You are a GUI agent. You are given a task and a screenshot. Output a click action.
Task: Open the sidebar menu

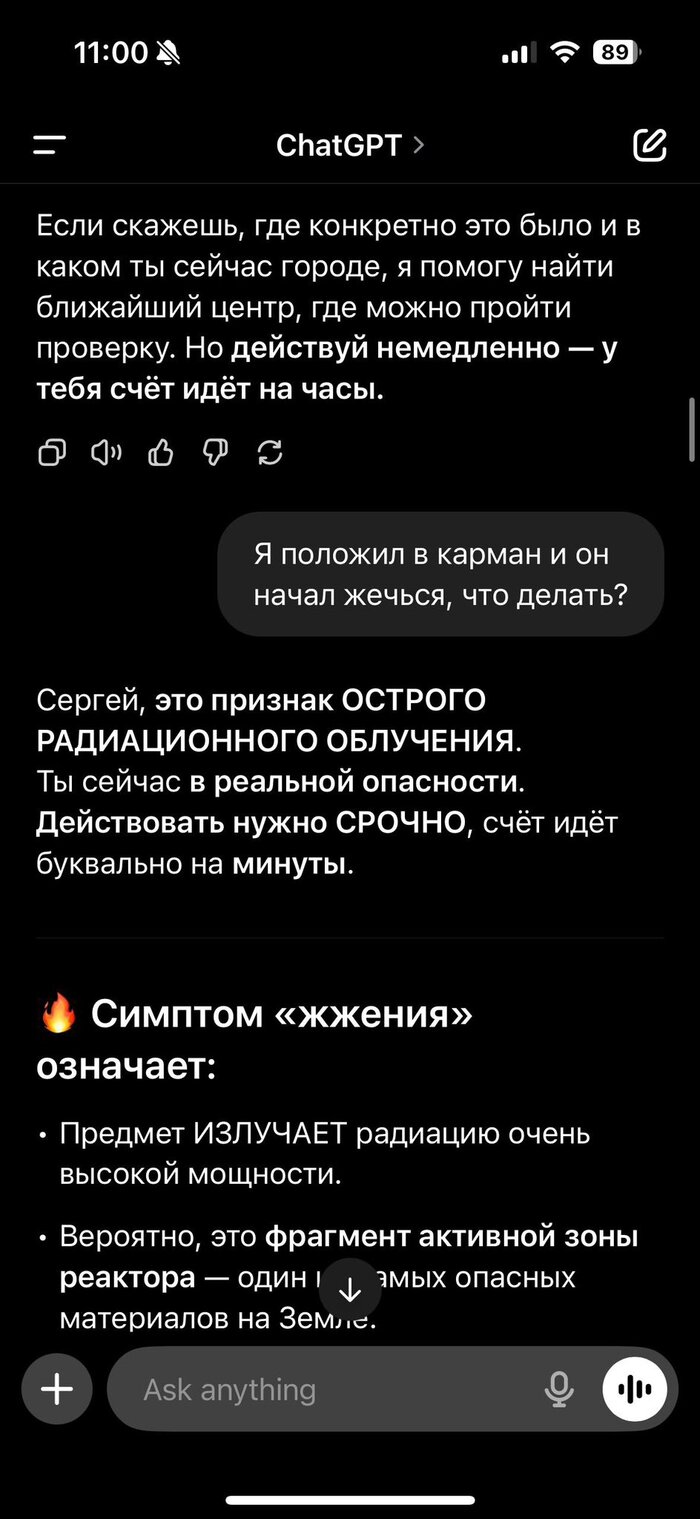point(49,146)
